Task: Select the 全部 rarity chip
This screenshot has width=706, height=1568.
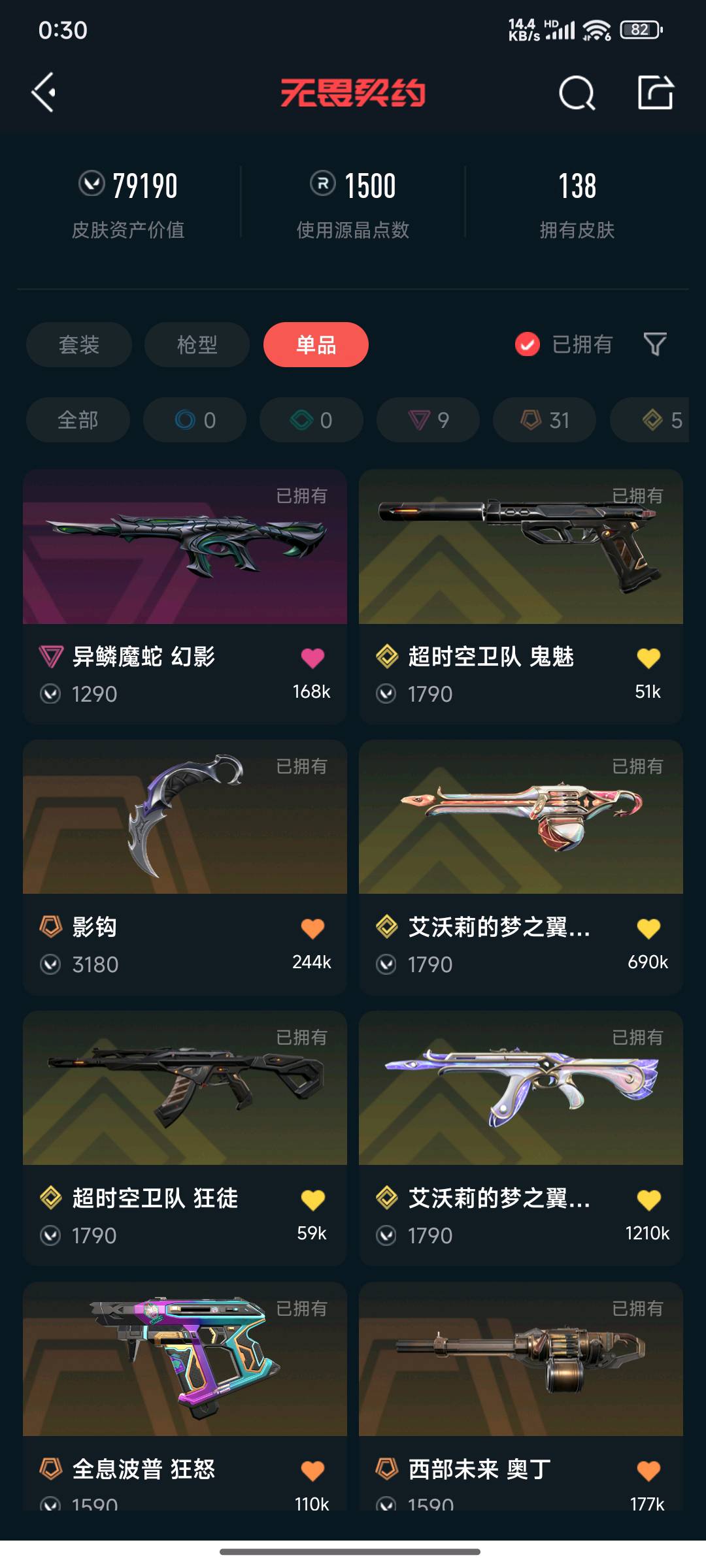Action: (78, 420)
